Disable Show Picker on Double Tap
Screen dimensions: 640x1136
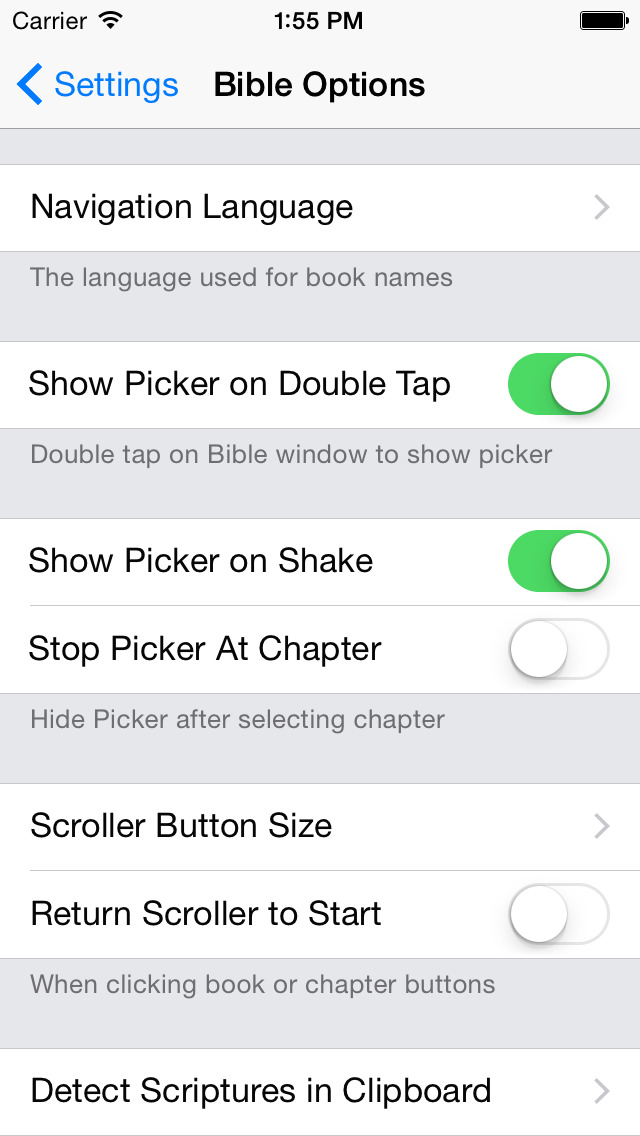558,384
